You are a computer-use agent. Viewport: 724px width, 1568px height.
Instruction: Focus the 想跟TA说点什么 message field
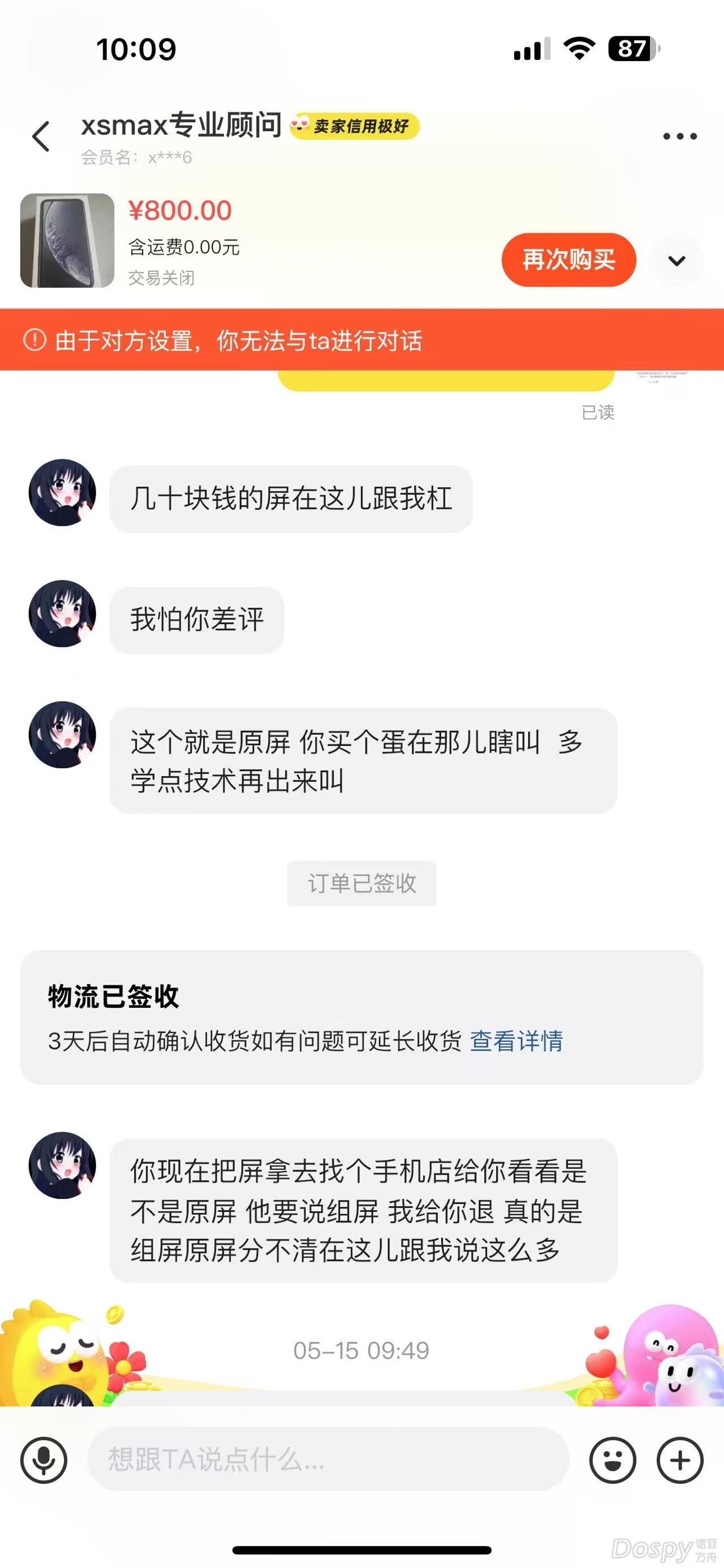pyautogui.click(x=327, y=1459)
